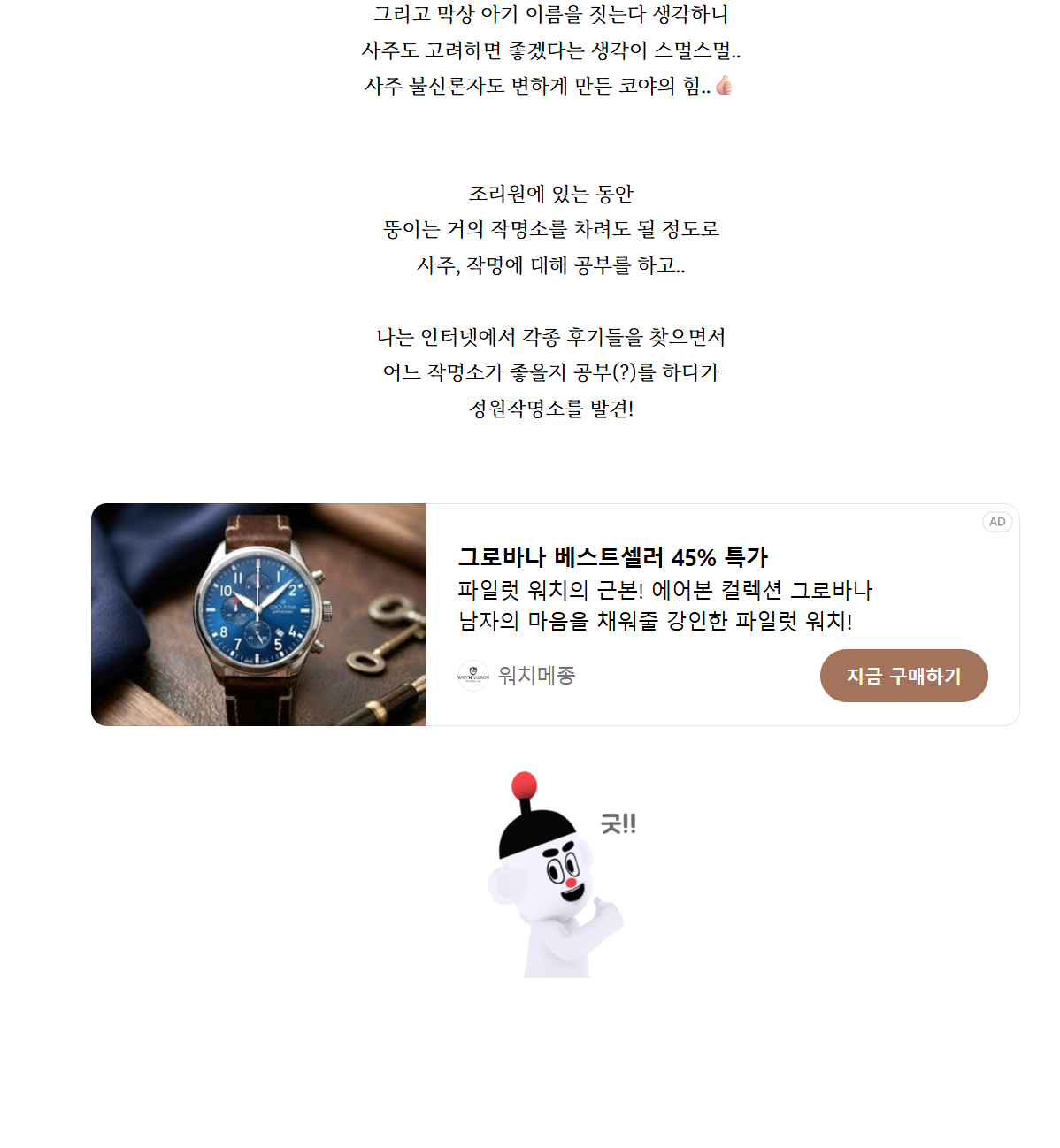
Task: Visit the 워치메종 advertiser profile
Action: (517, 676)
